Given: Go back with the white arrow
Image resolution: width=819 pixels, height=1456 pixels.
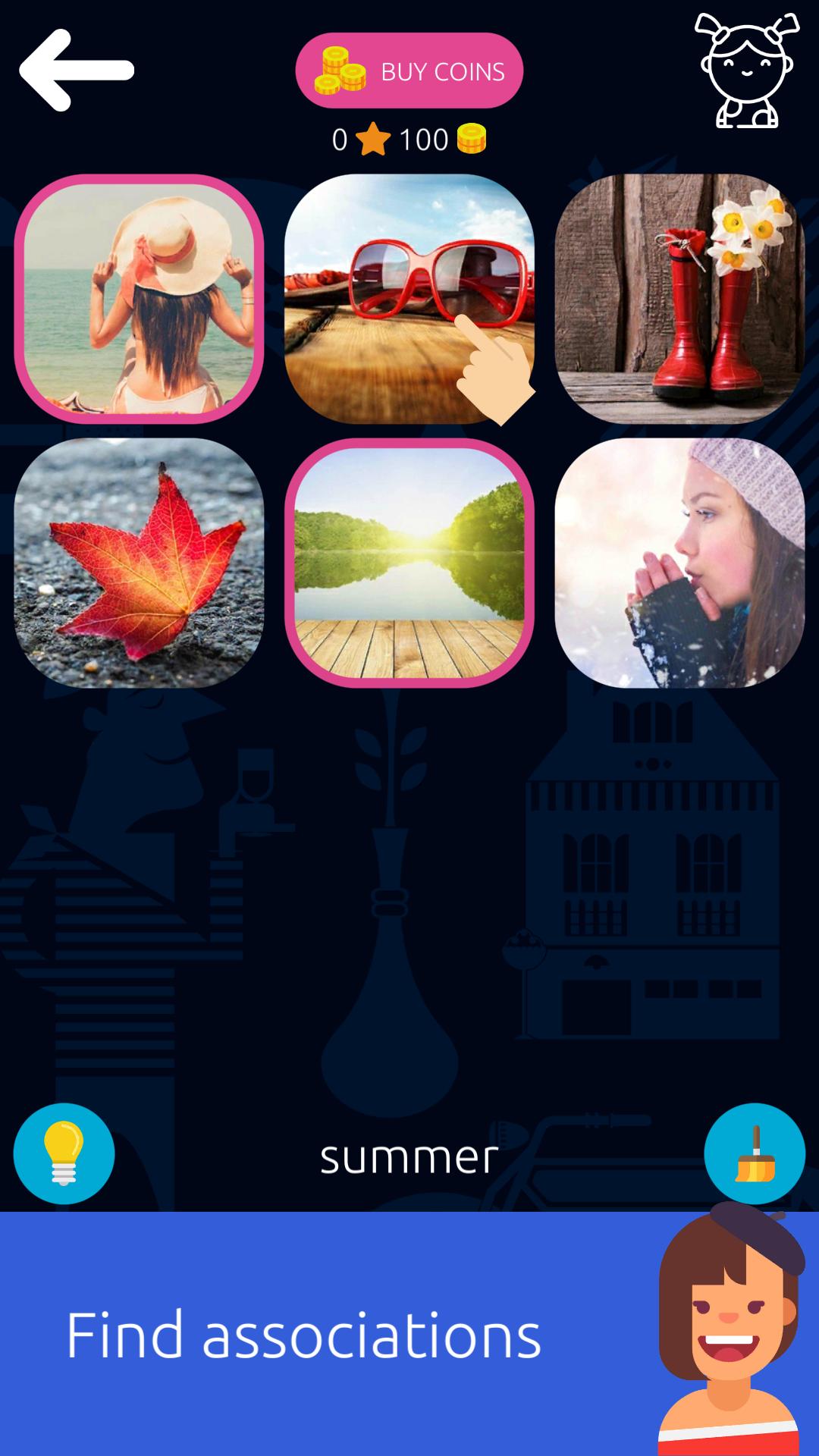Looking at the screenshot, I should click(x=76, y=71).
